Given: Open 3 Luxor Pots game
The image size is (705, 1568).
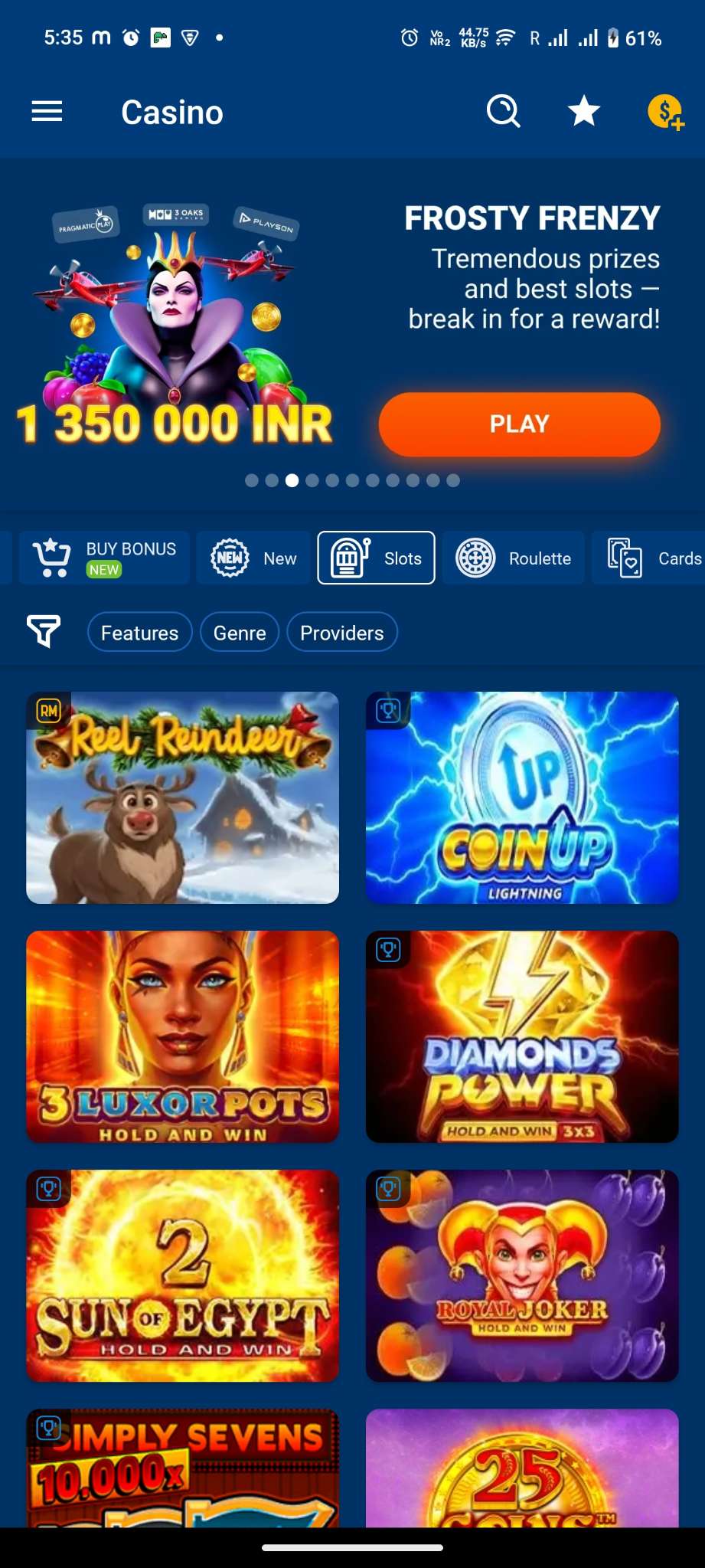Looking at the screenshot, I should point(182,1036).
